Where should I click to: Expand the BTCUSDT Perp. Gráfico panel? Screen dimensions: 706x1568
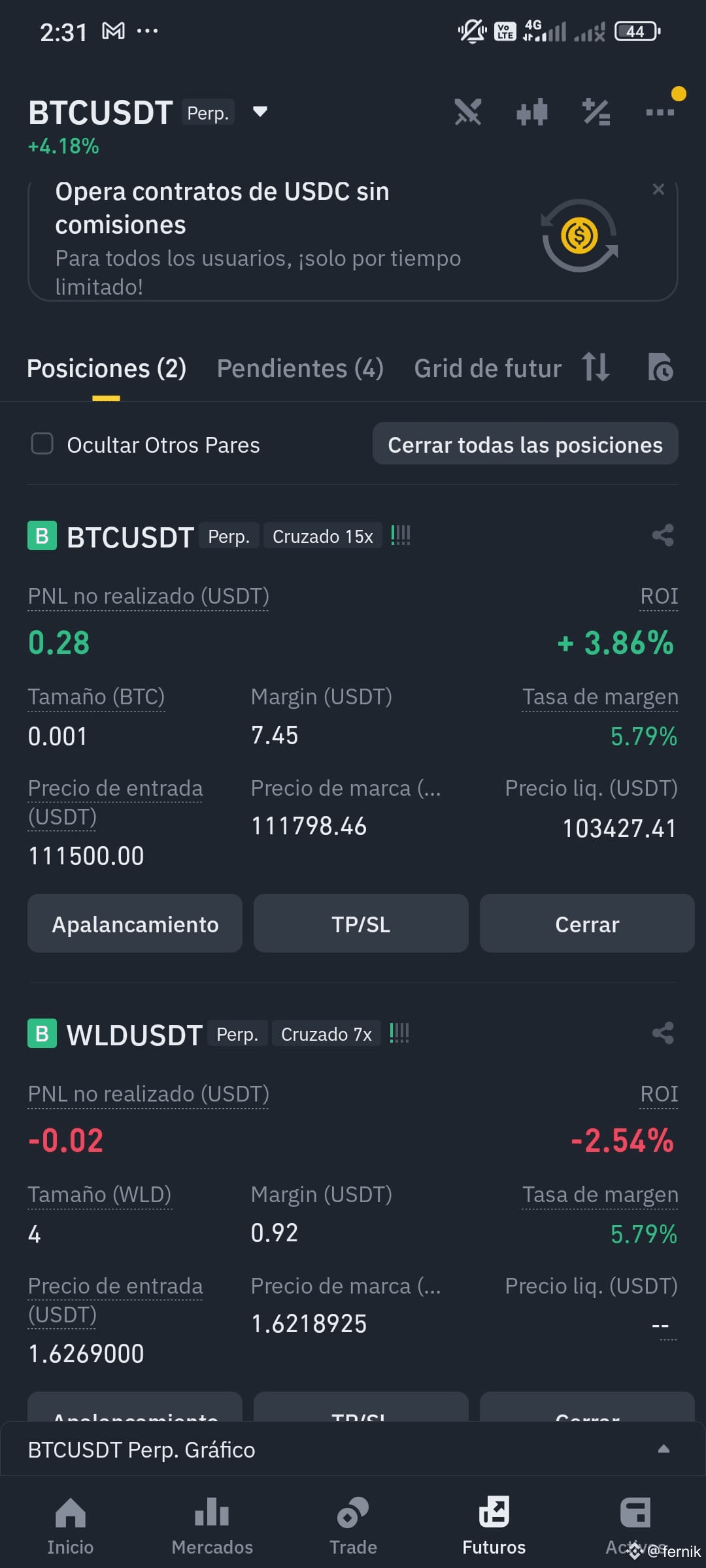point(353,1450)
